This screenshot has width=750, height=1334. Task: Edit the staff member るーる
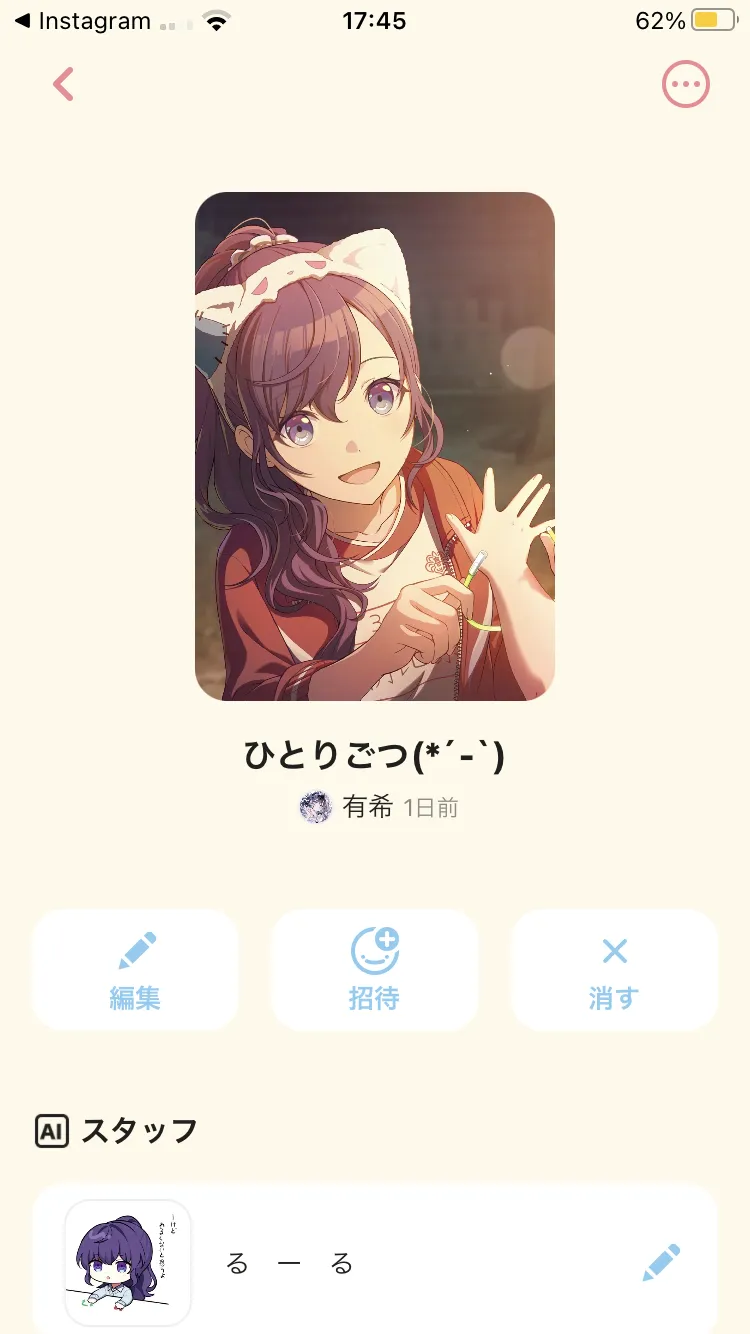pyautogui.click(x=661, y=1263)
